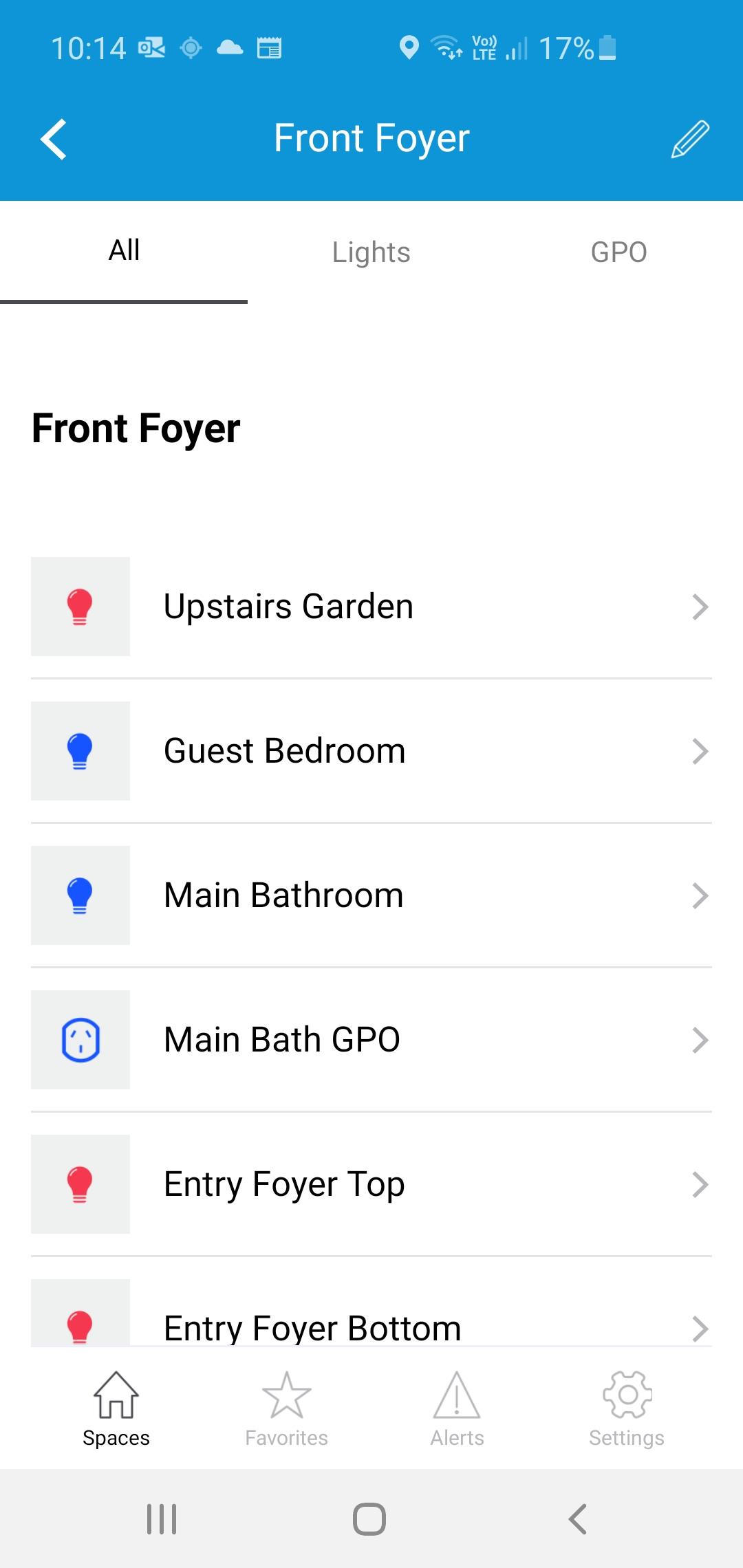Open Guest Bedroom light

(x=371, y=751)
